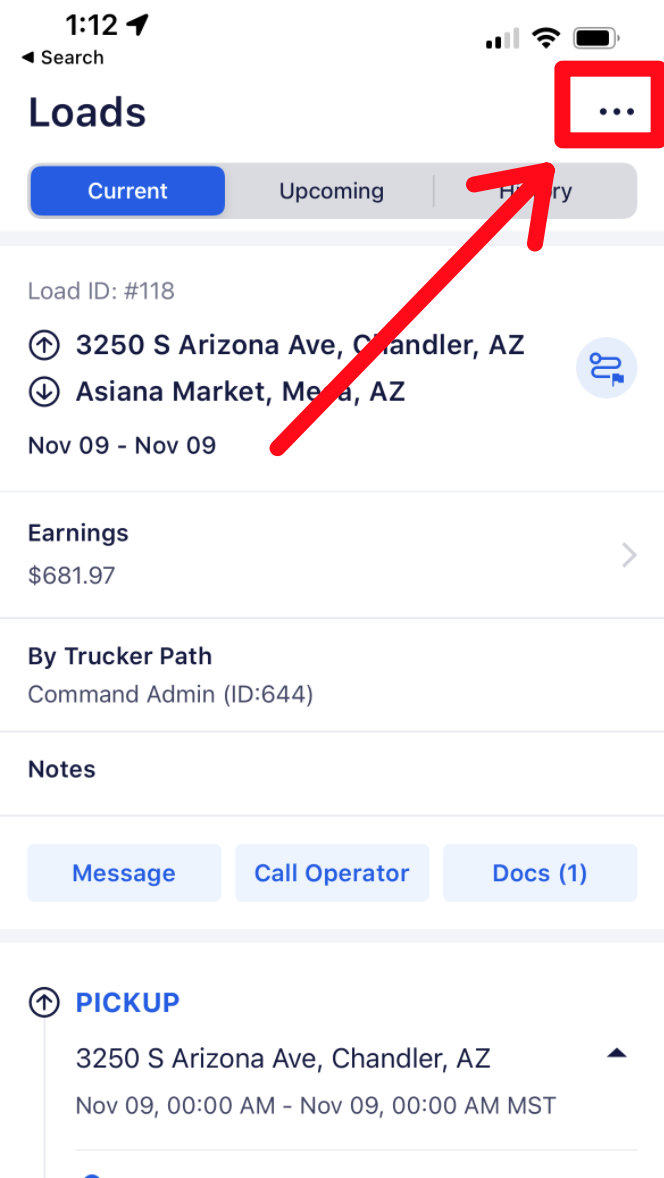Open the three-dot overflow menu
This screenshot has height=1178, width=664.
616,112
